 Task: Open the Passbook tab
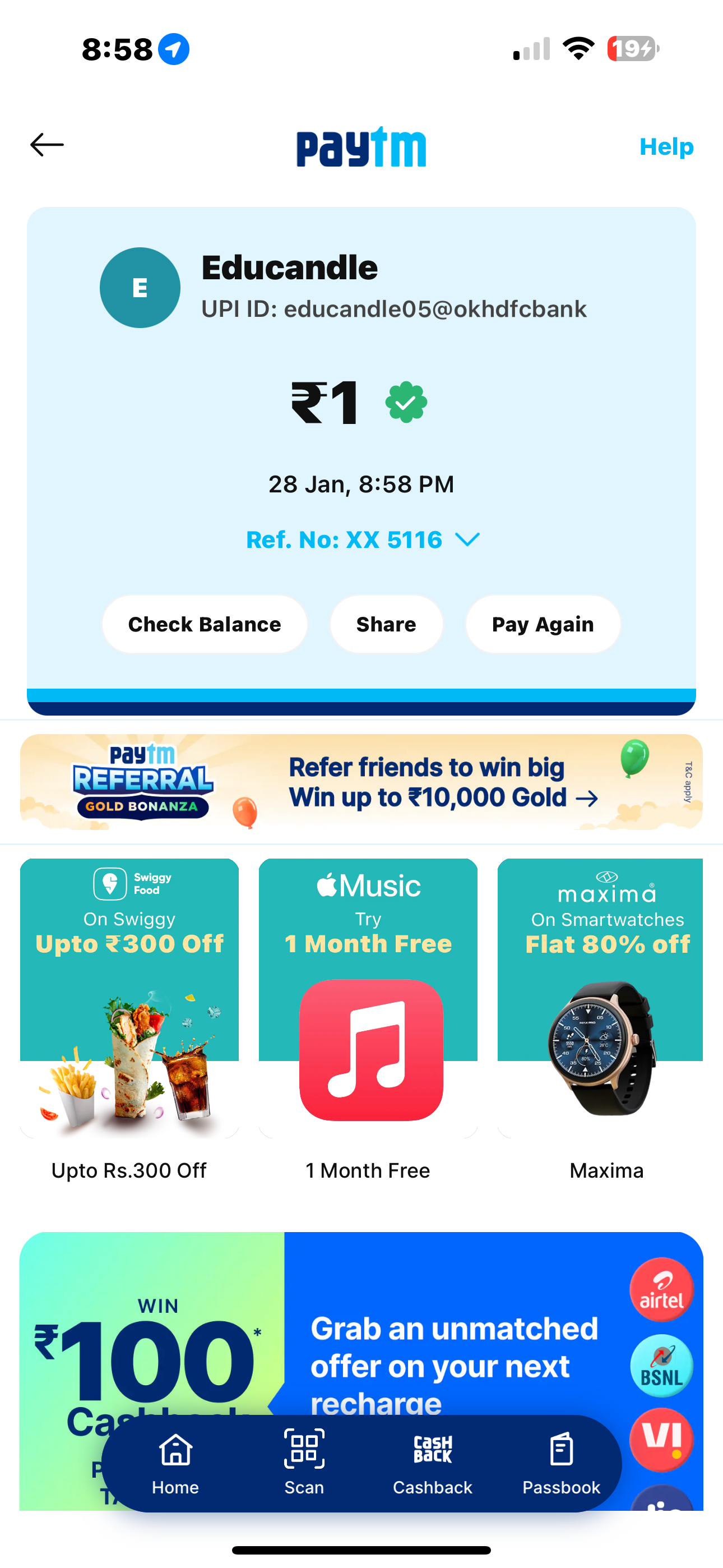(560, 1463)
